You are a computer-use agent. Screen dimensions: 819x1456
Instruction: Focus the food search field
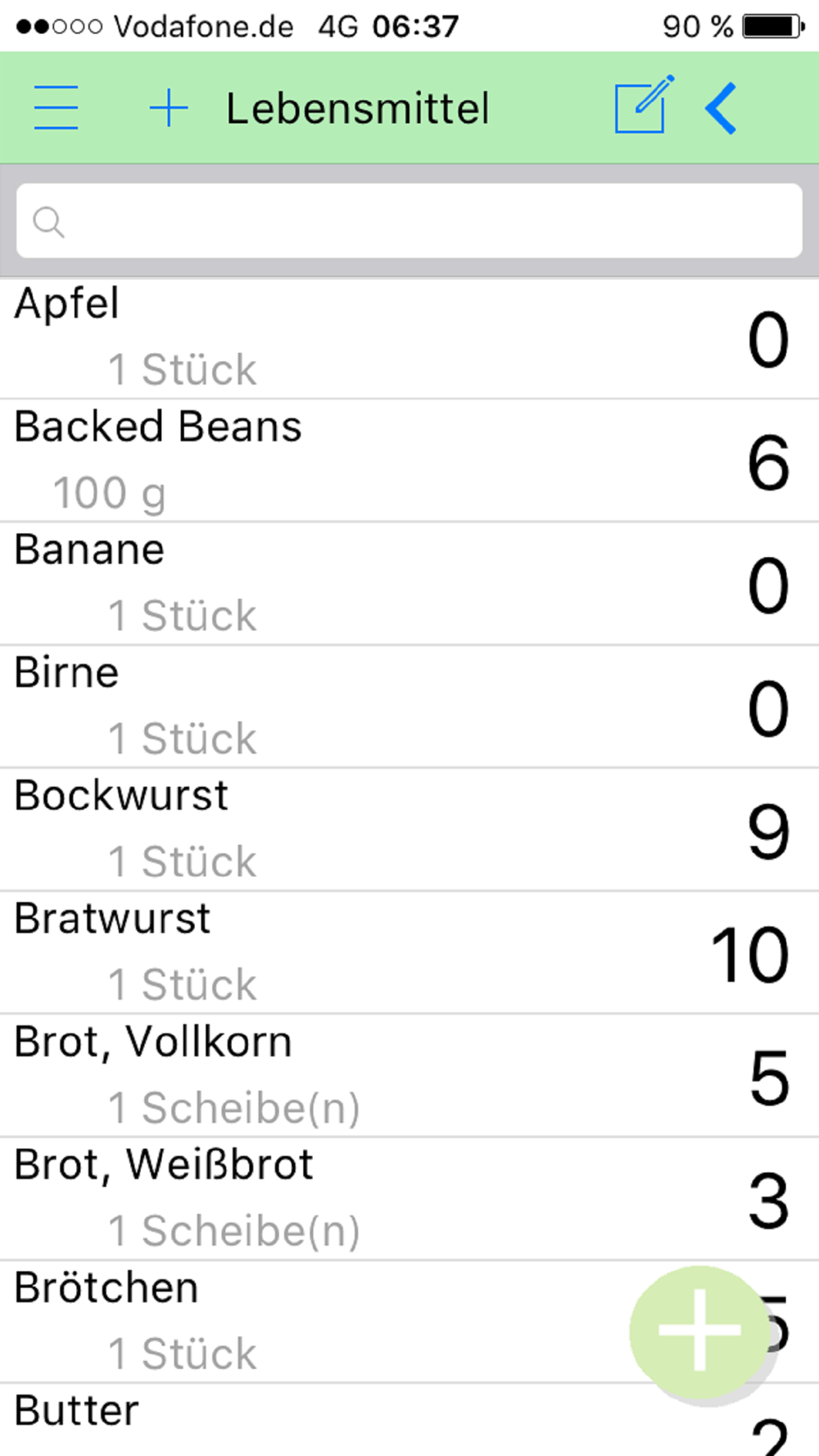click(x=409, y=221)
